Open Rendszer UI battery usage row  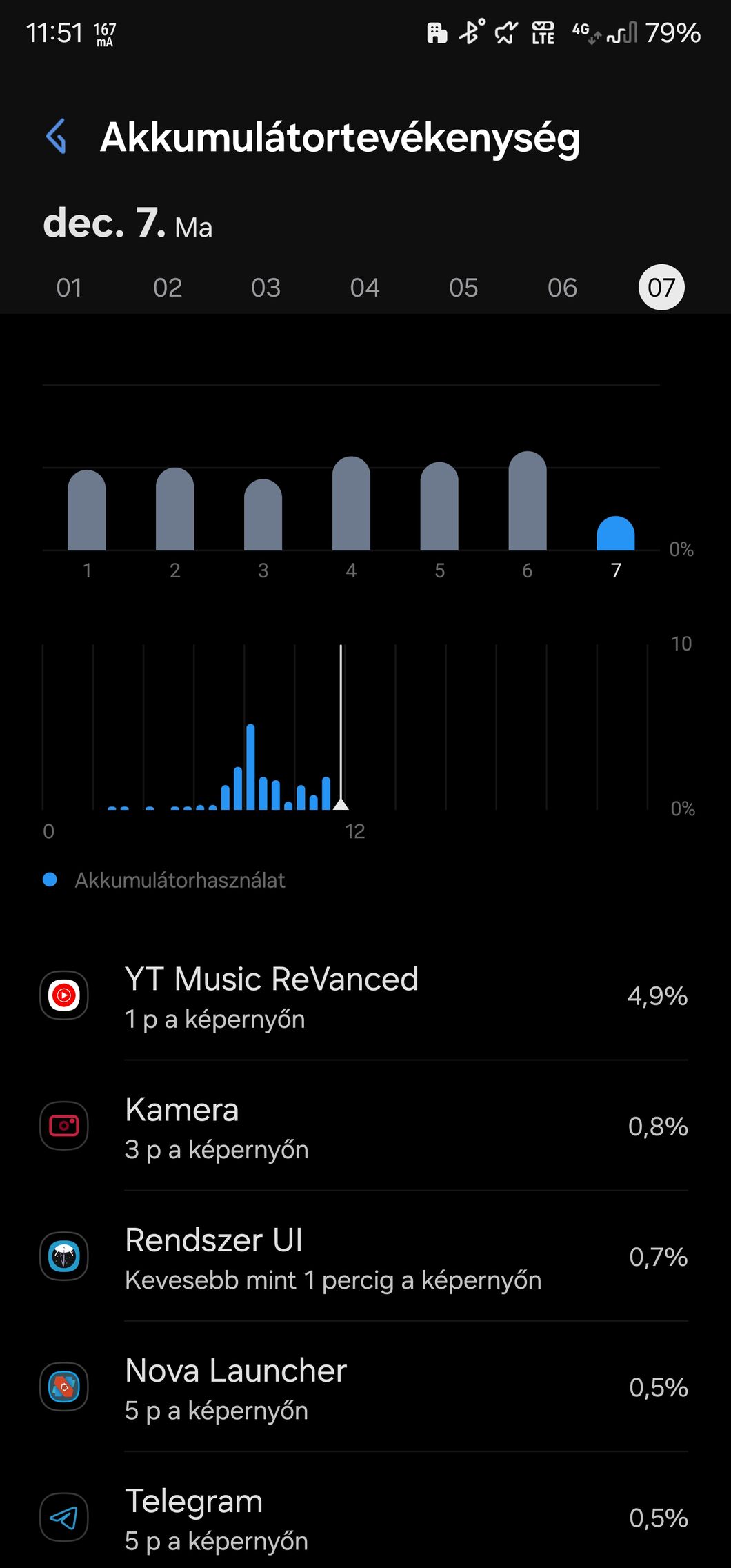pyautogui.click(x=365, y=1256)
